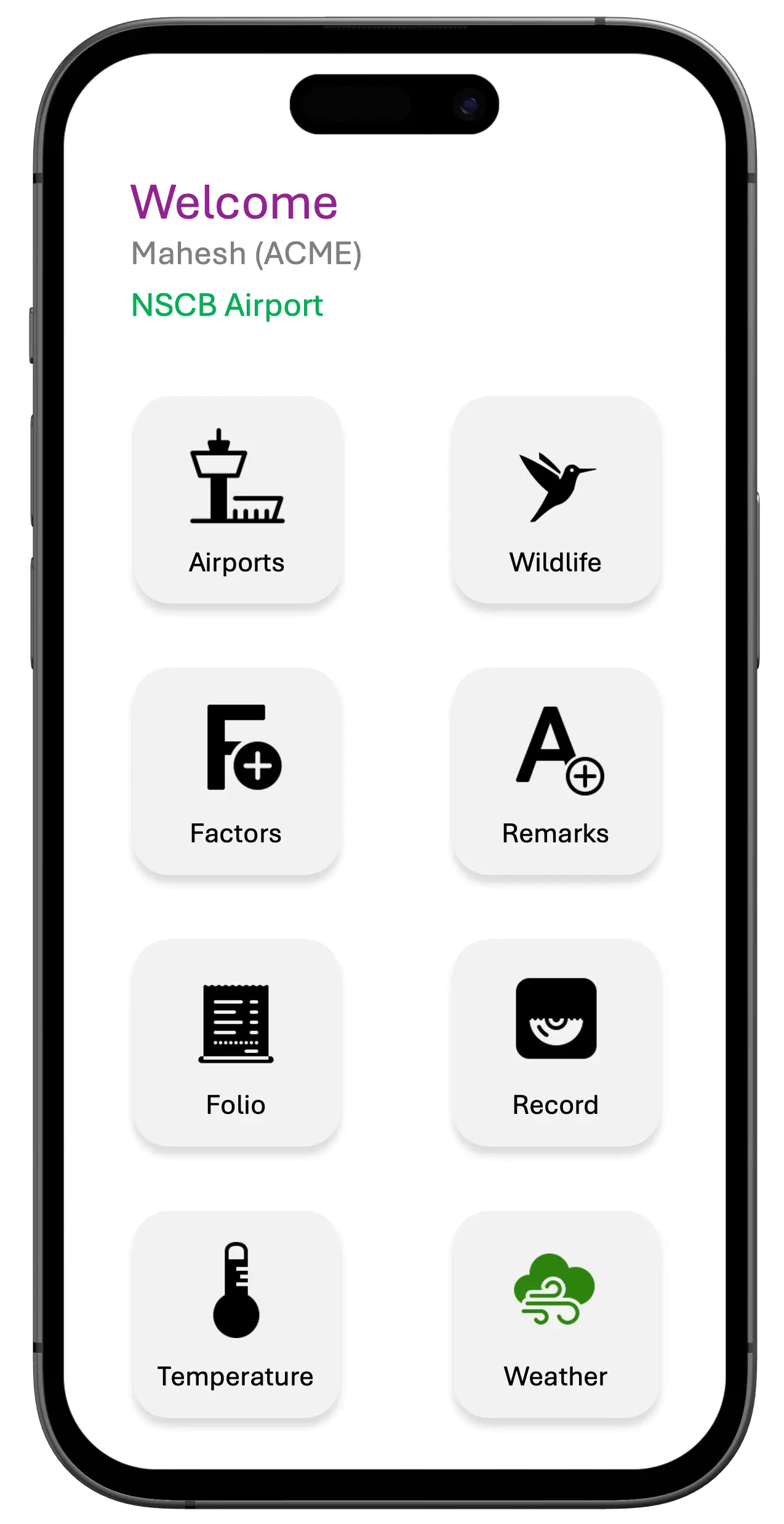Go to the Factors section
Screen dimensions: 784x1524
point(237,771)
